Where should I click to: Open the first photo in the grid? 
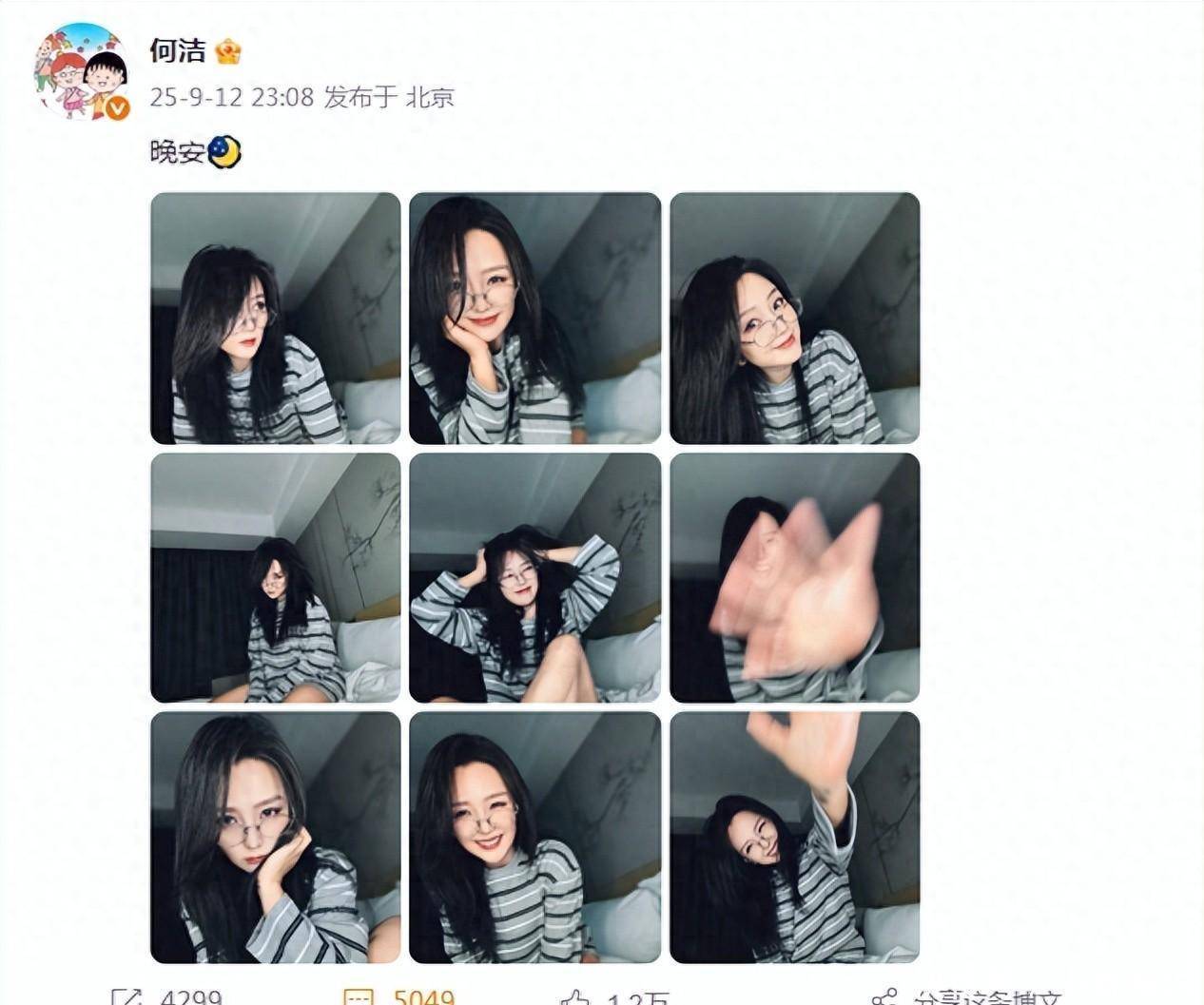pyautogui.click(x=276, y=318)
